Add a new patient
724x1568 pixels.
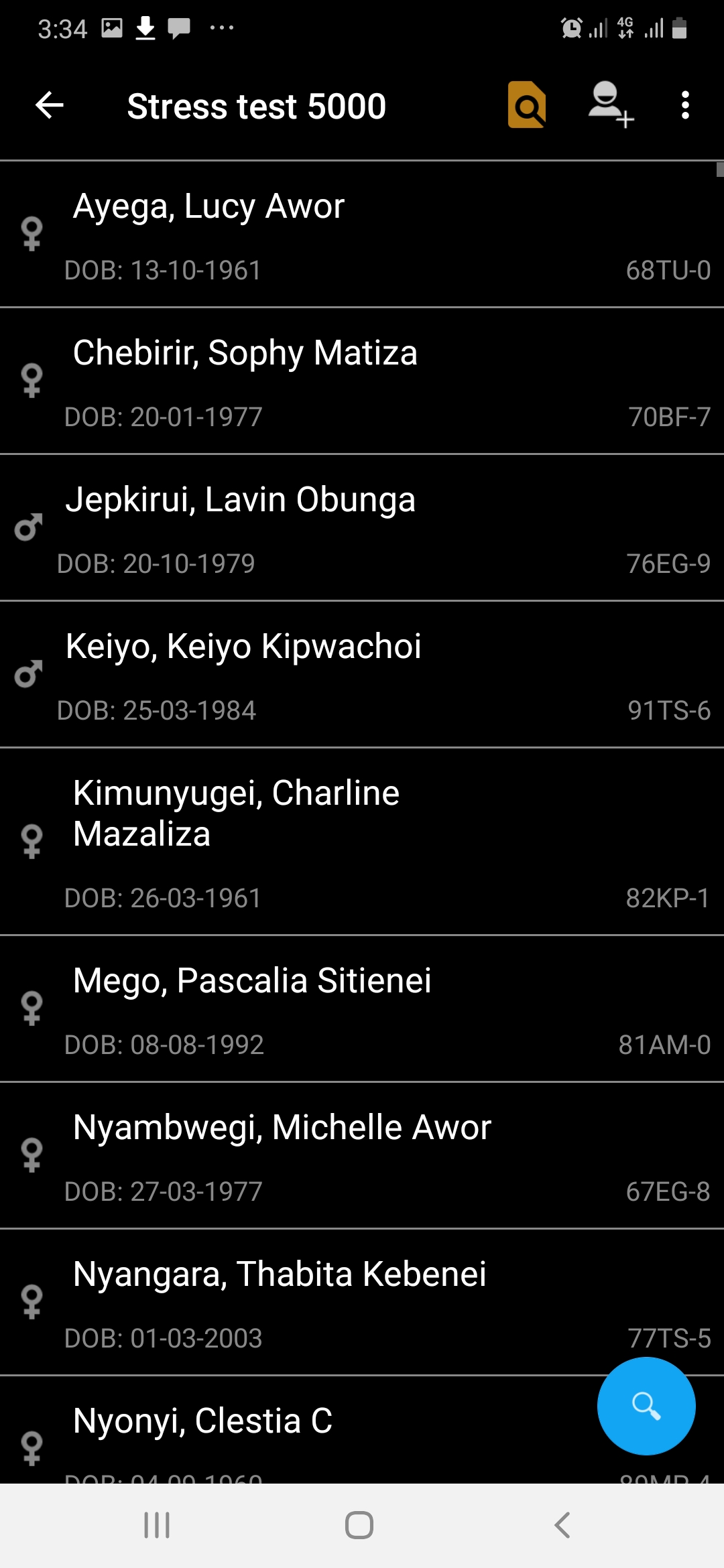coord(609,105)
